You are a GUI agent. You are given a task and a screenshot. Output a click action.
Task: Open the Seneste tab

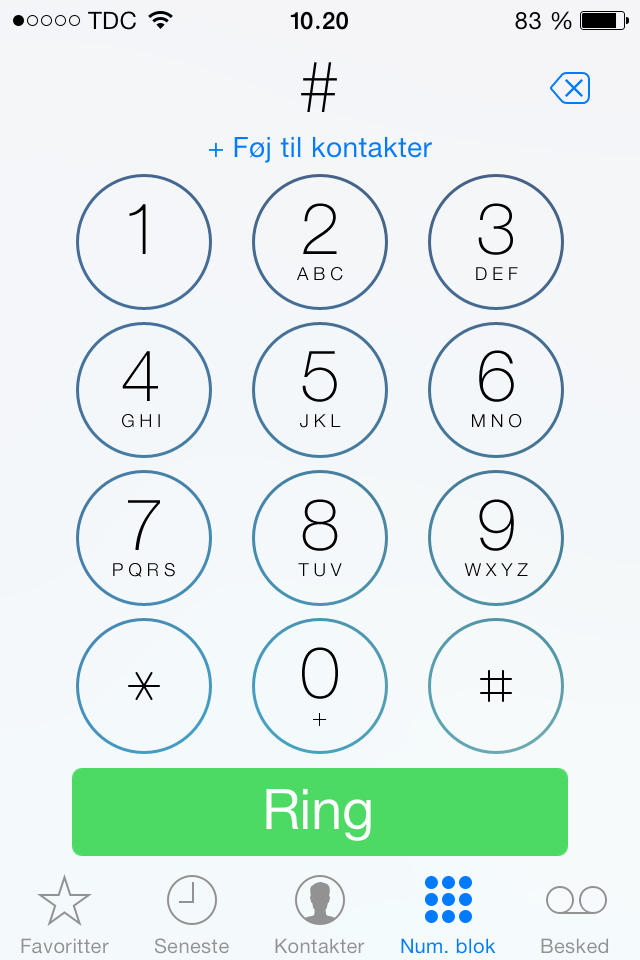[191, 914]
